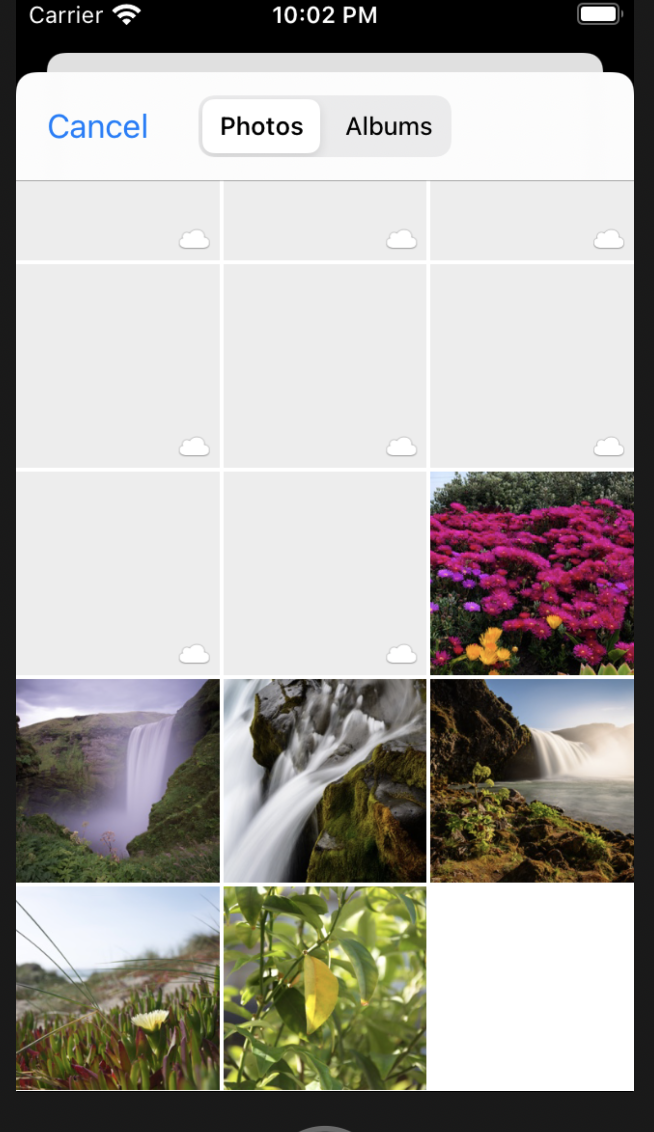Cancel the photo picker
The height and width of the screenshot is (1132, 654).
pos(98,127)
